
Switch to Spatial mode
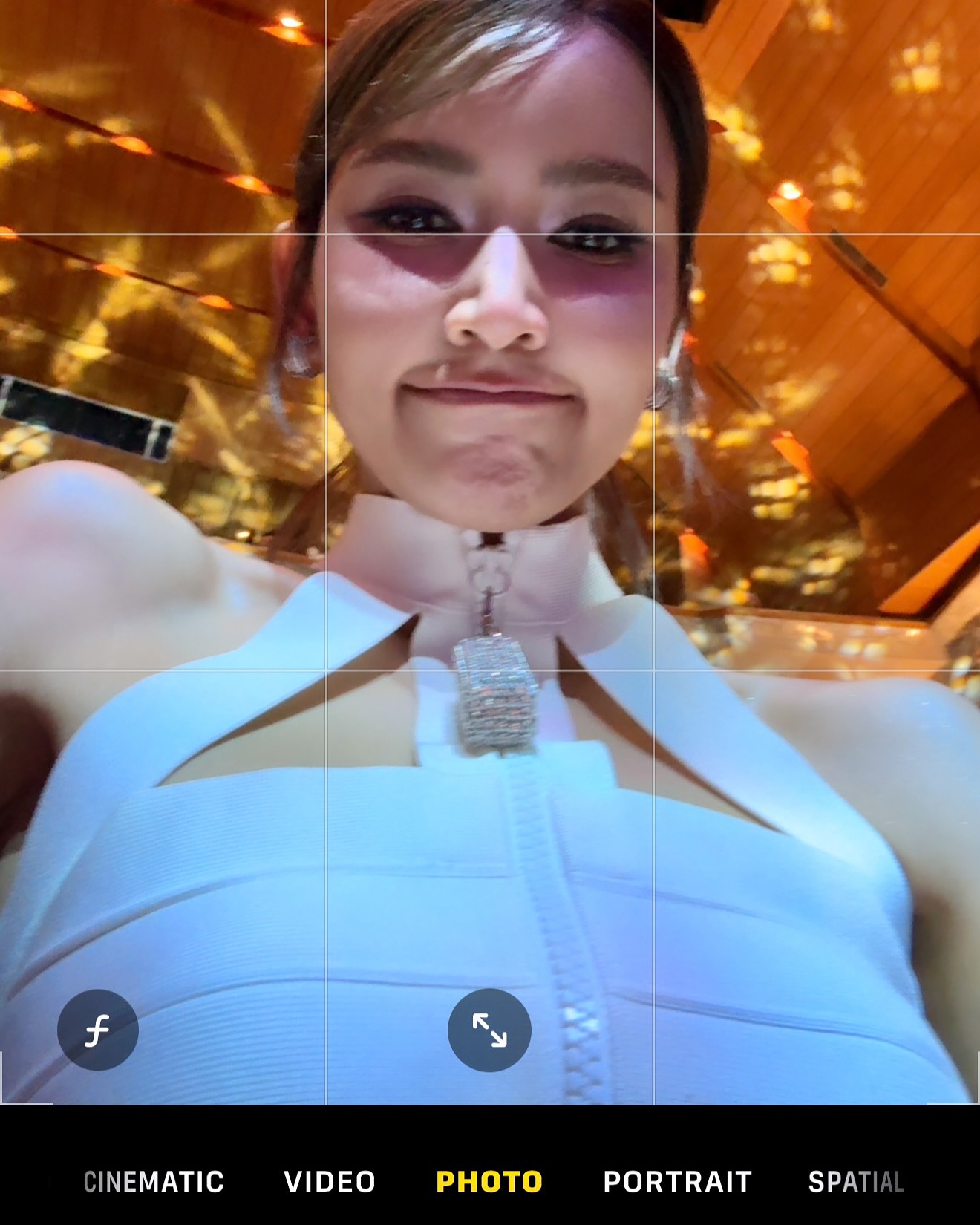[x=855, y=1181]
